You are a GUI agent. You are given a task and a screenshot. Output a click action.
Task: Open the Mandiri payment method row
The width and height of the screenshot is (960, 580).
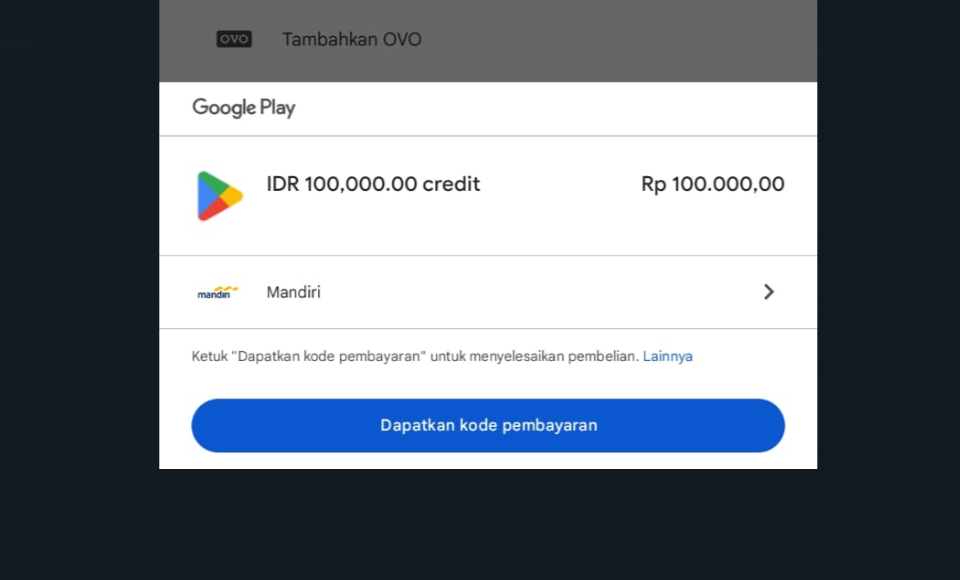488,292
